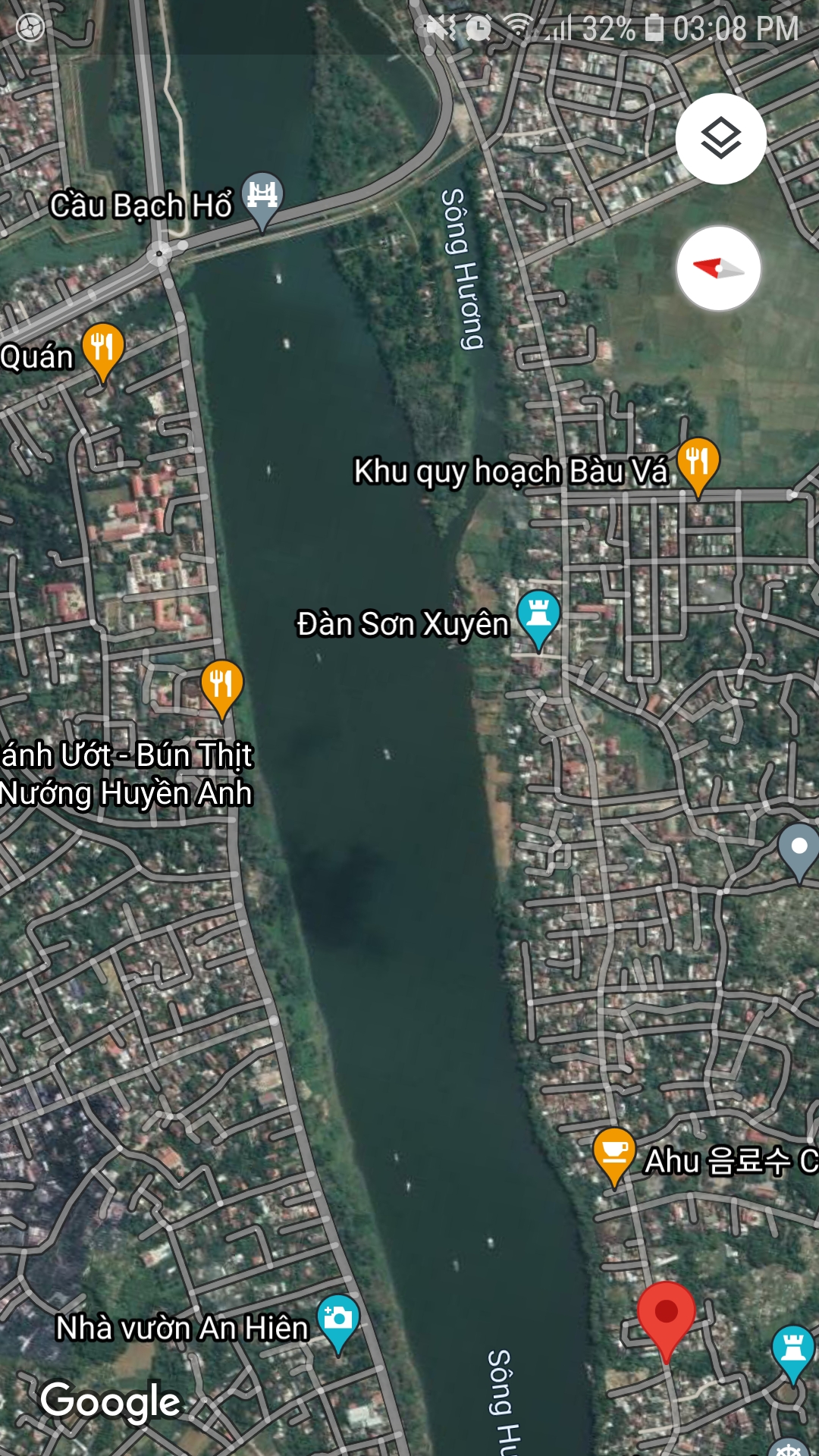Open the Nhà vườn An Hiên photo pin

(x=338, y=1320)
